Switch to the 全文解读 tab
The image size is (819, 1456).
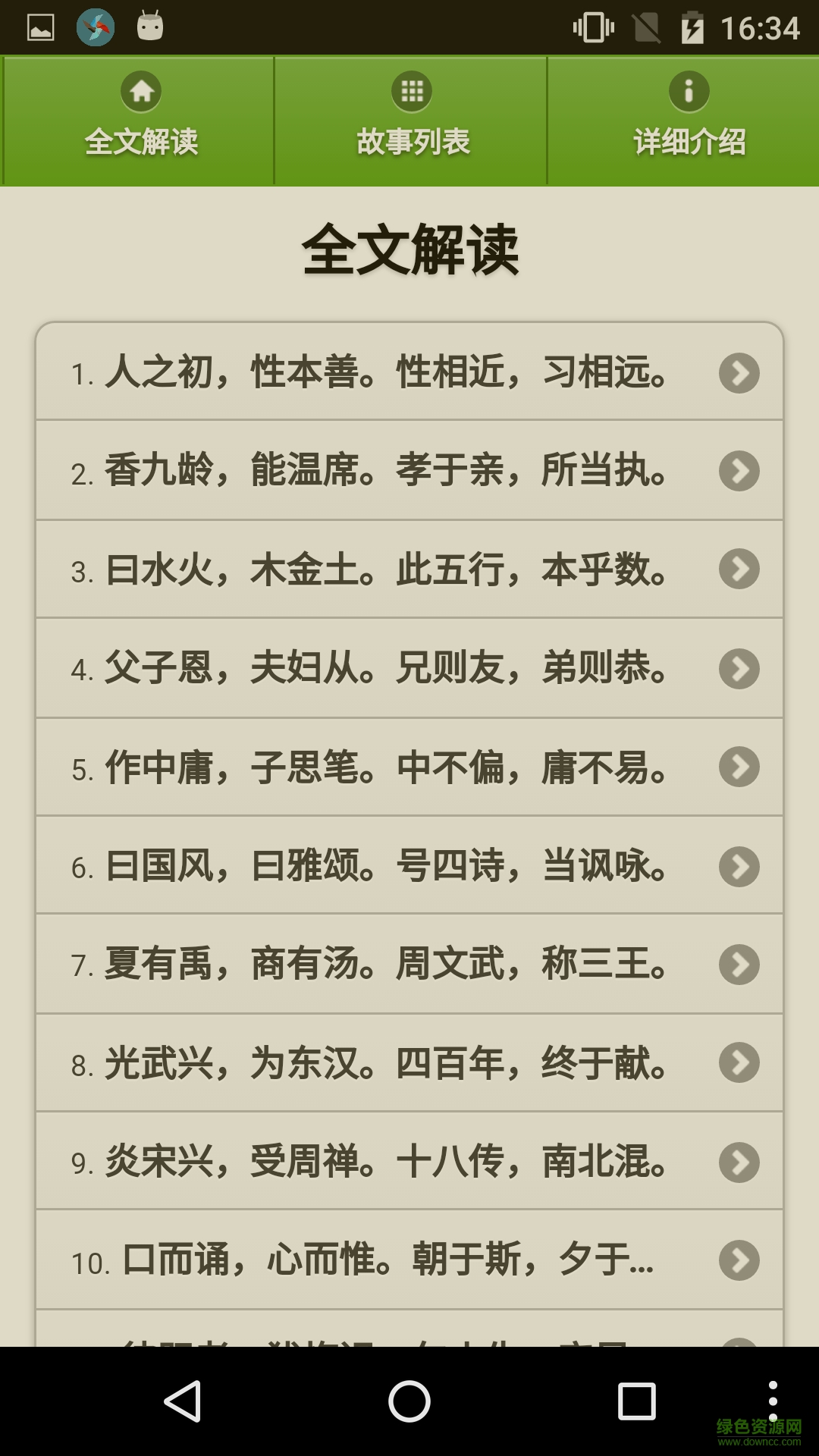(x=140, y=120)
